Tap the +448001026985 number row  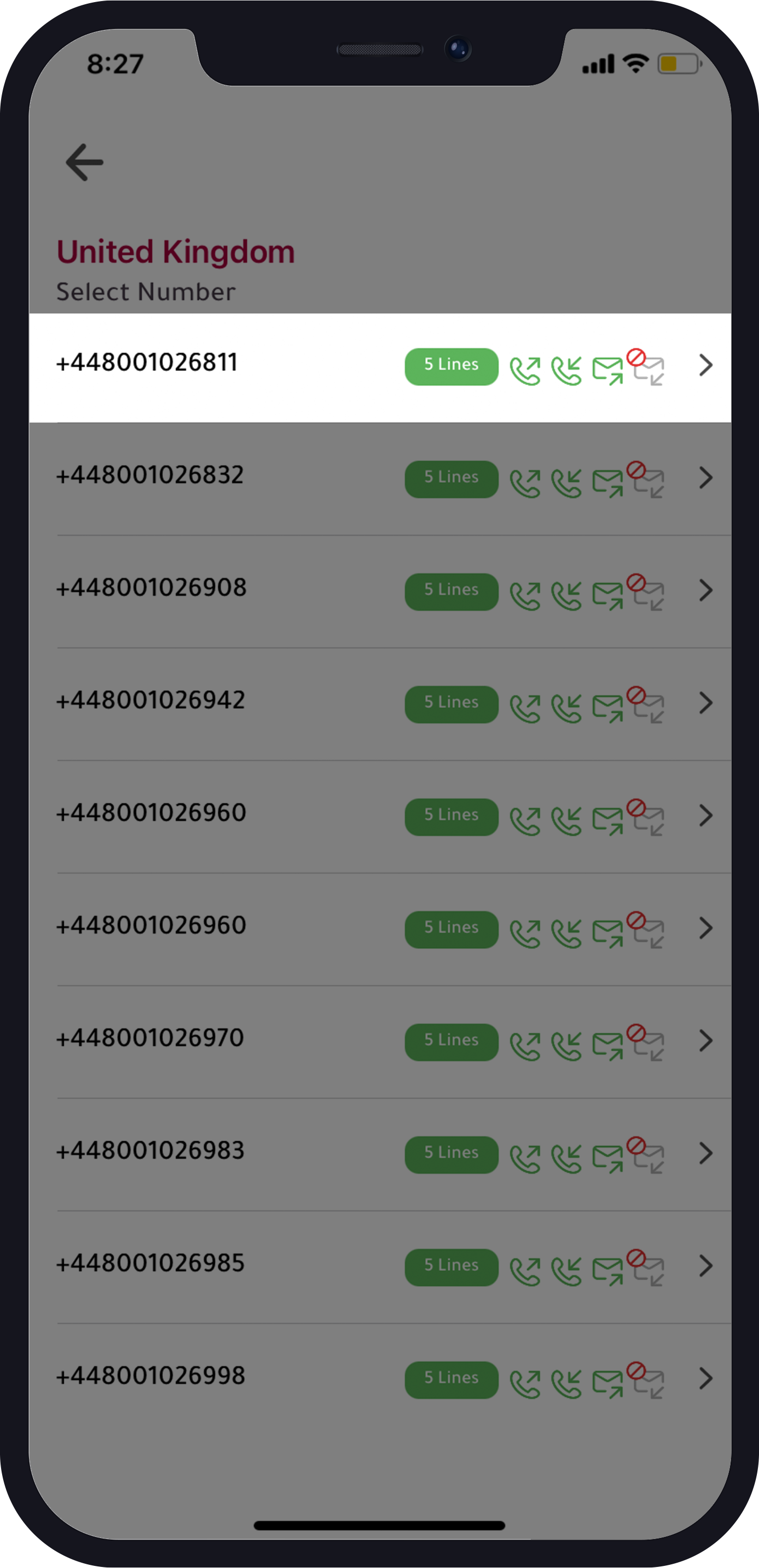(x=150, y=1263)
